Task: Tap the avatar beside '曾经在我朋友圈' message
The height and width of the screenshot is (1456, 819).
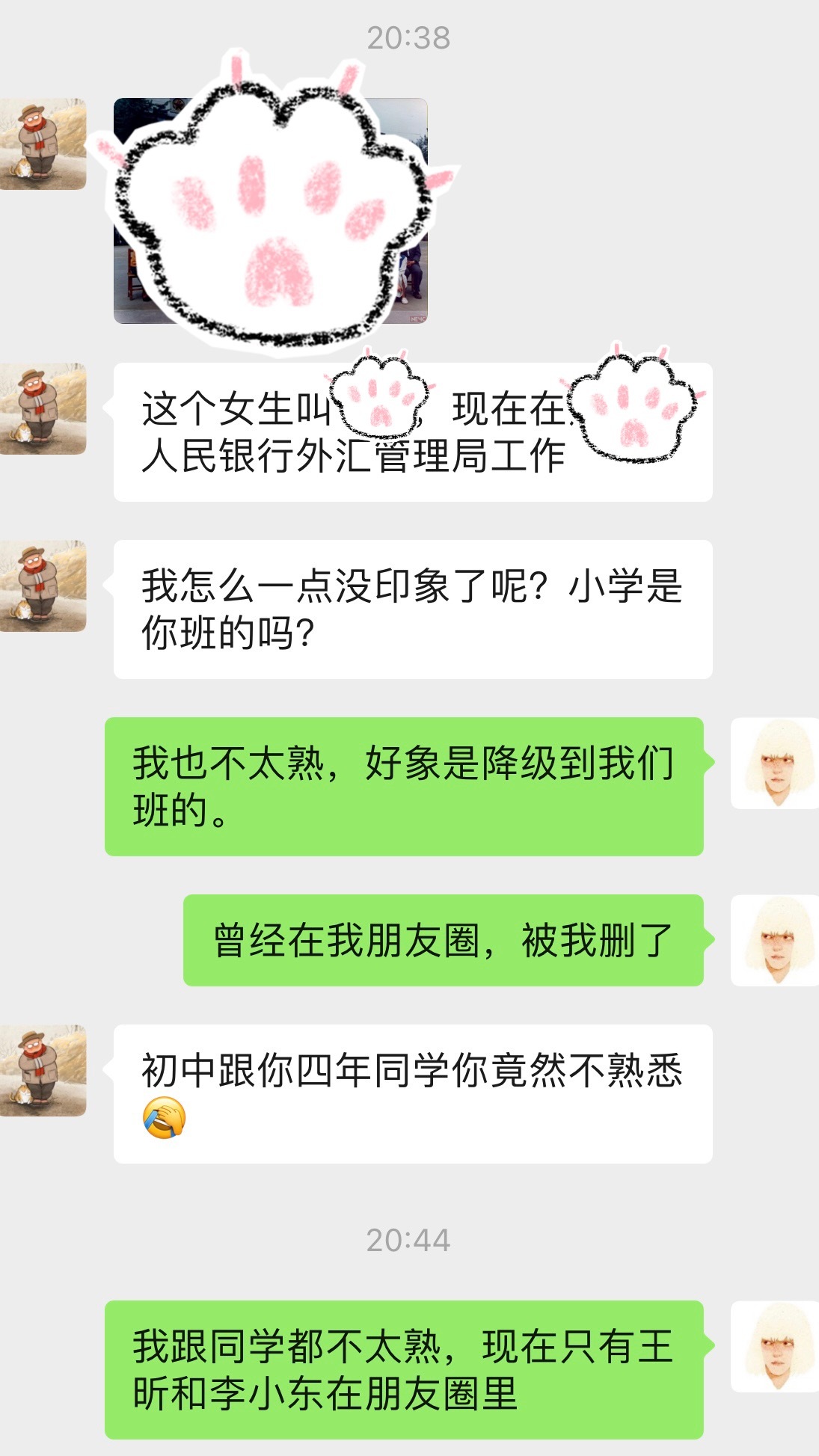Action: point(774,940)
